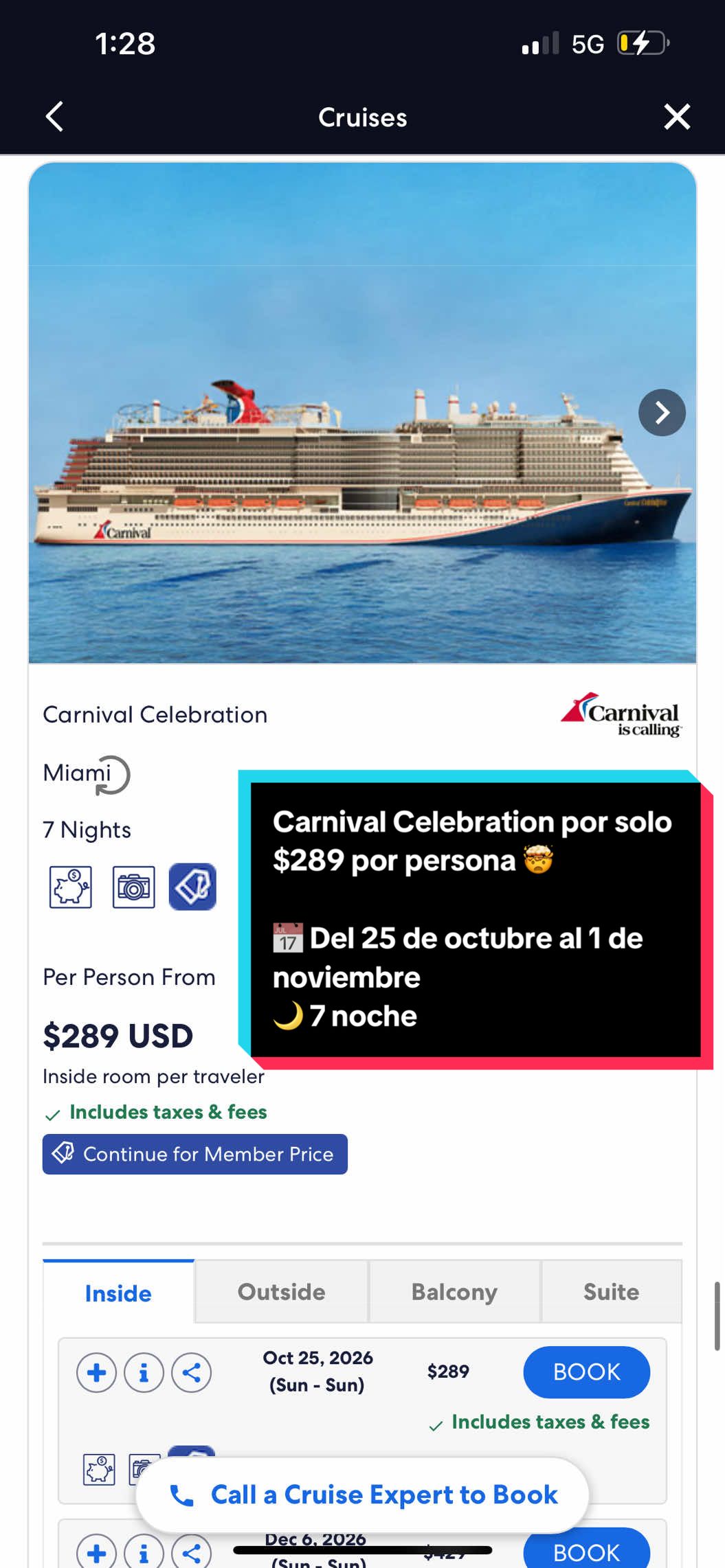
Task: Tap the camera icon under 7 Nights
Action: pos(133,887)
